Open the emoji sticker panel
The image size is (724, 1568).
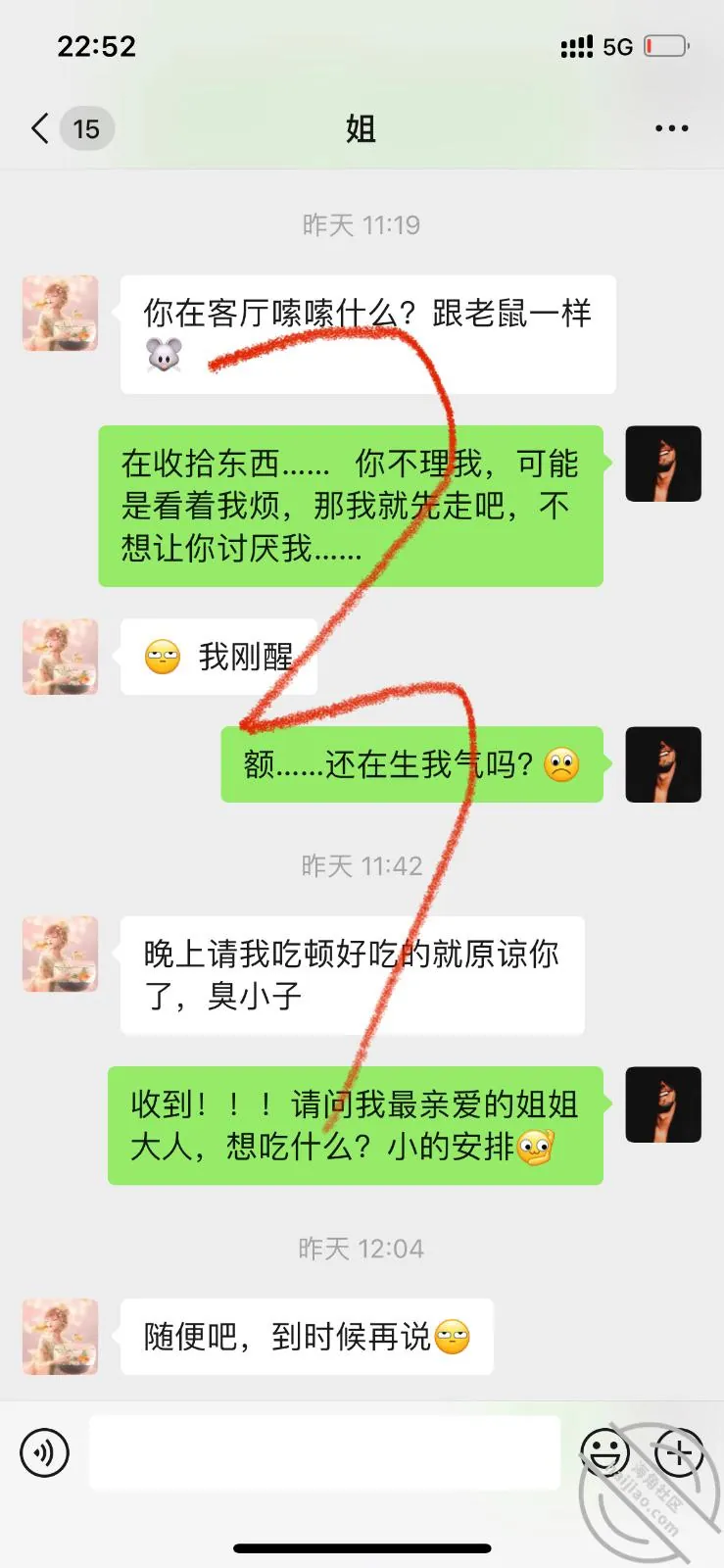604,1452
